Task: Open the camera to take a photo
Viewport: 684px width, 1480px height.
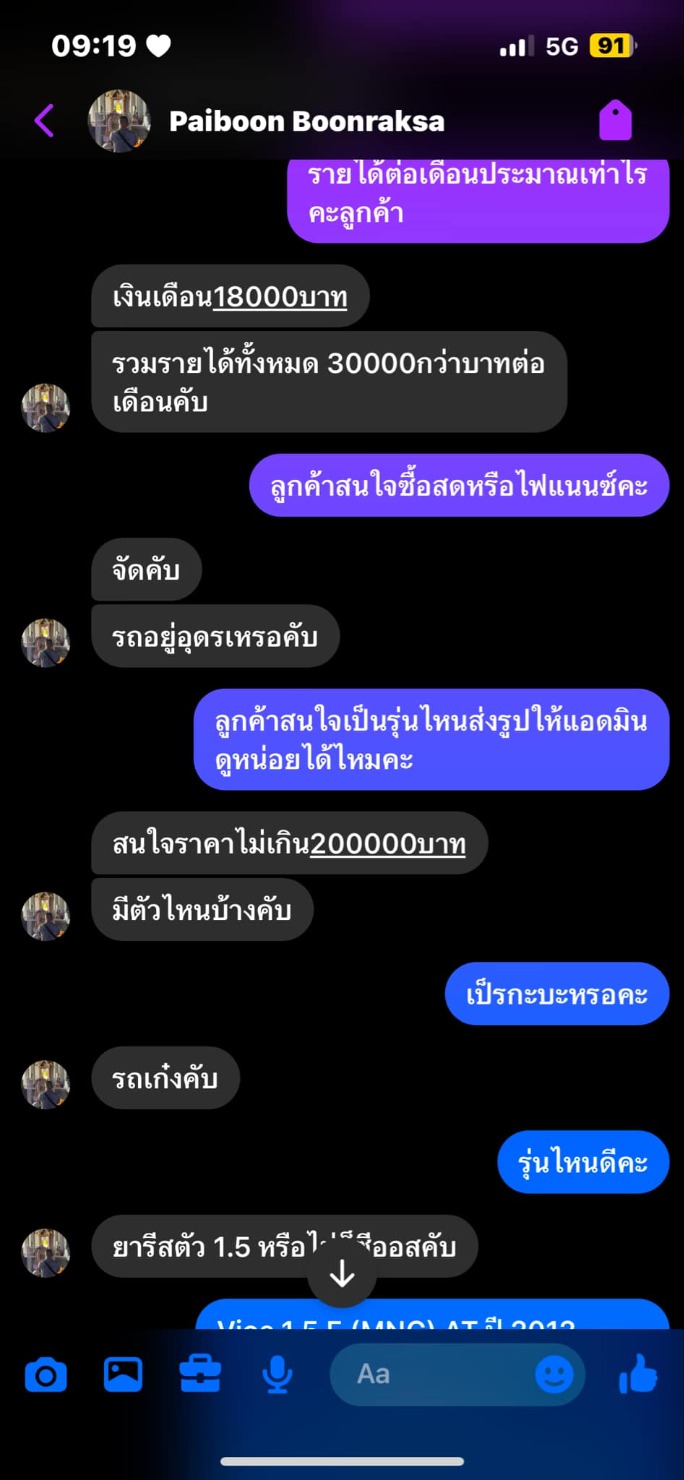Action: coord(46,1376)
